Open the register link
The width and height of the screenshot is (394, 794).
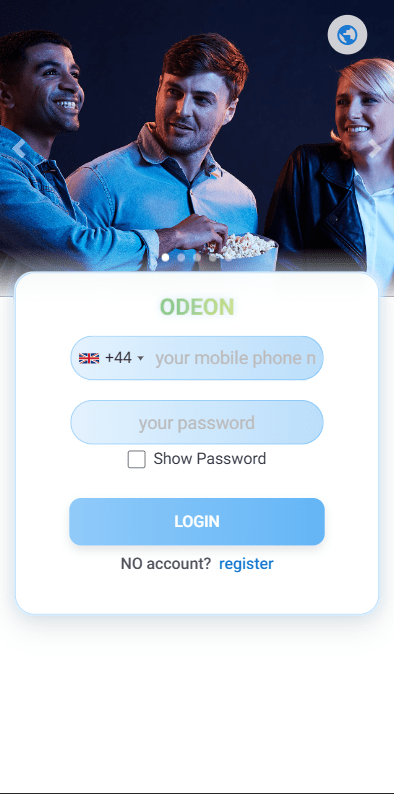246,564
